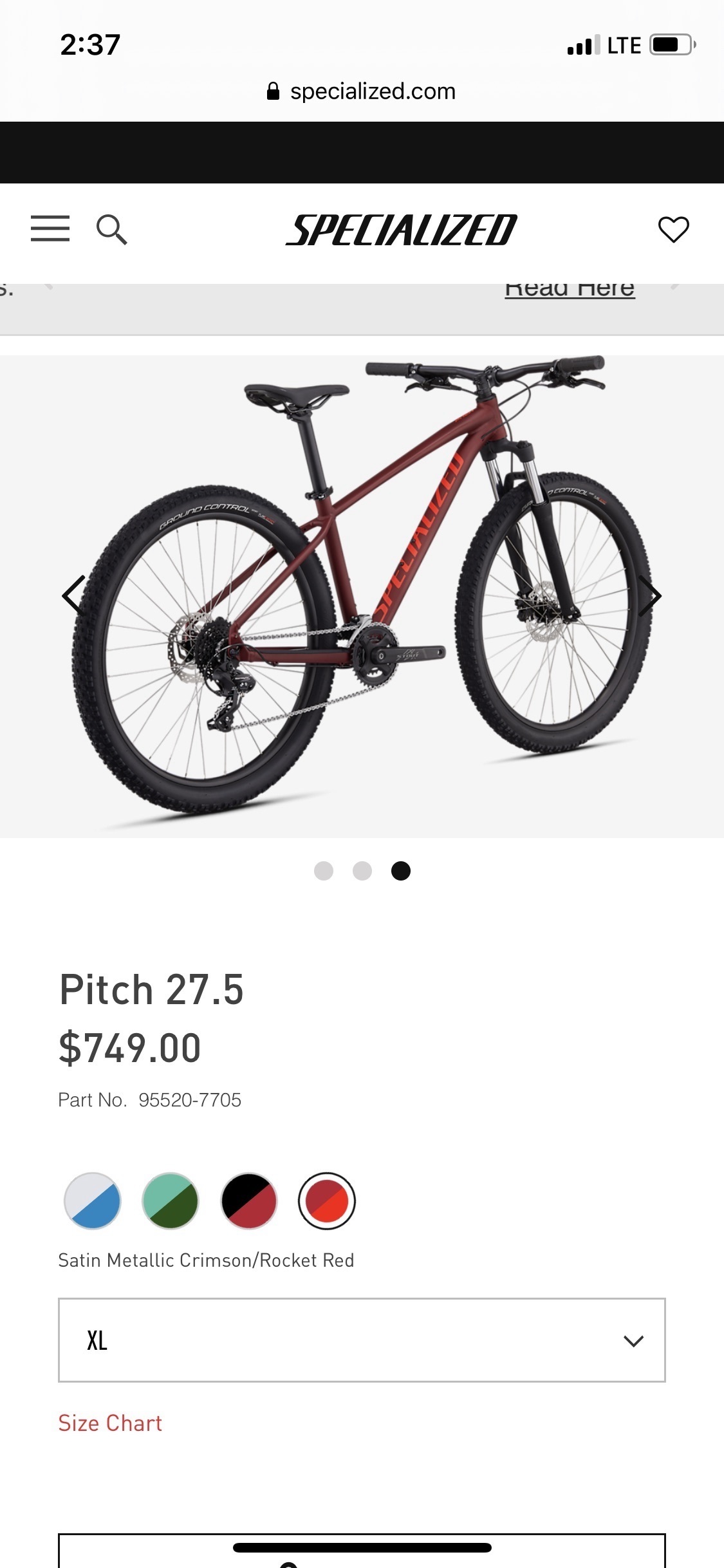Click the heart wishlist icon

point(673,229)
